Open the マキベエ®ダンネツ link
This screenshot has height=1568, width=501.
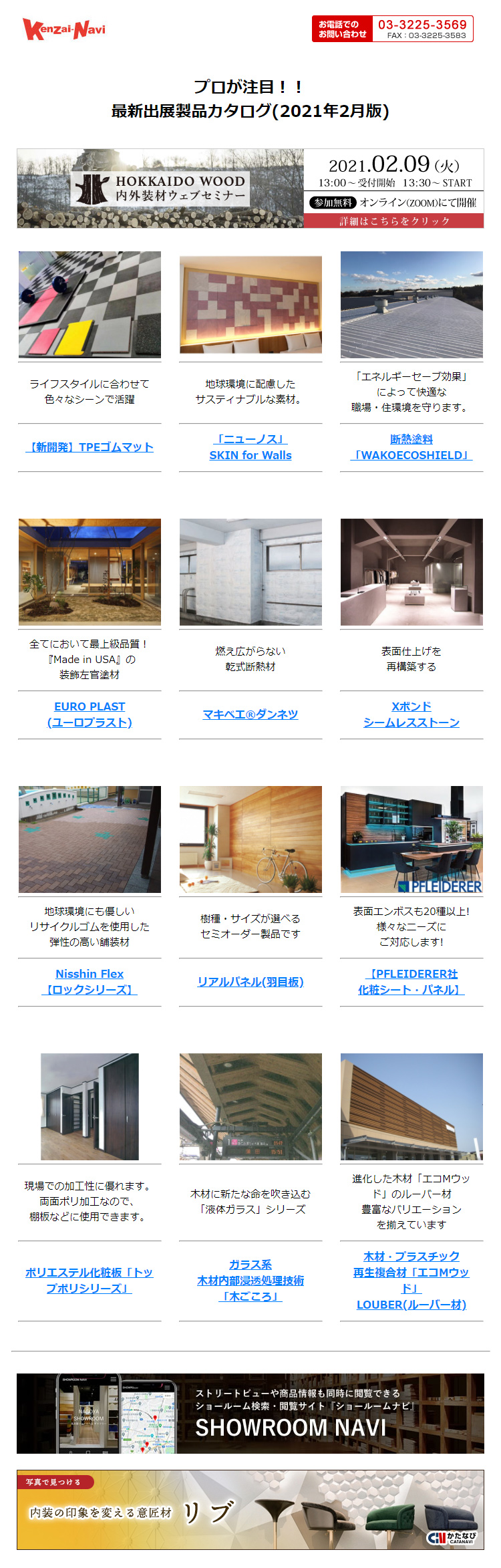pyautogui.click(x=251, y=714)
